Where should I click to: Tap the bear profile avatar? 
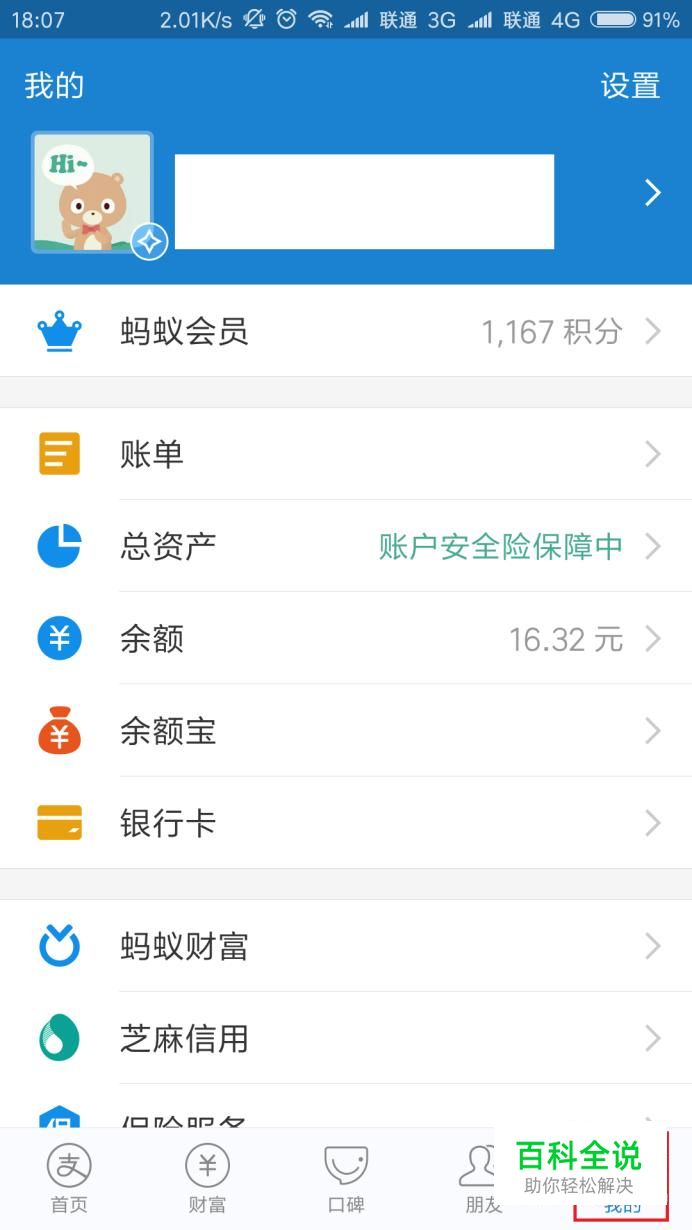[92, 192]
